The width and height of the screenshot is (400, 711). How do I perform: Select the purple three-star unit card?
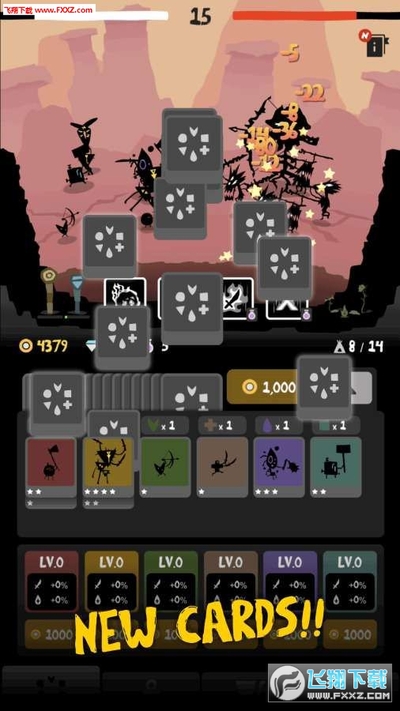click(279, 468)
